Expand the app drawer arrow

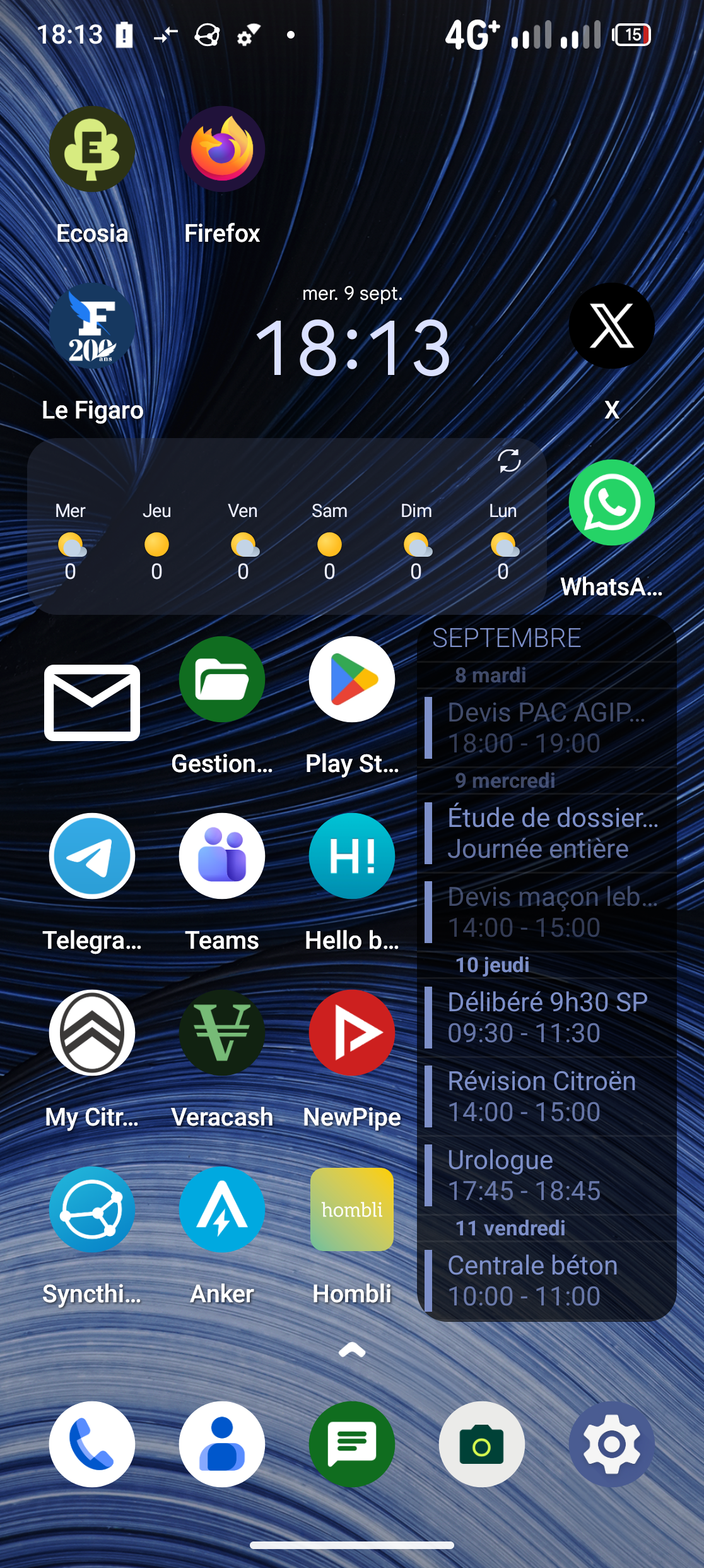coord(352,1350)
